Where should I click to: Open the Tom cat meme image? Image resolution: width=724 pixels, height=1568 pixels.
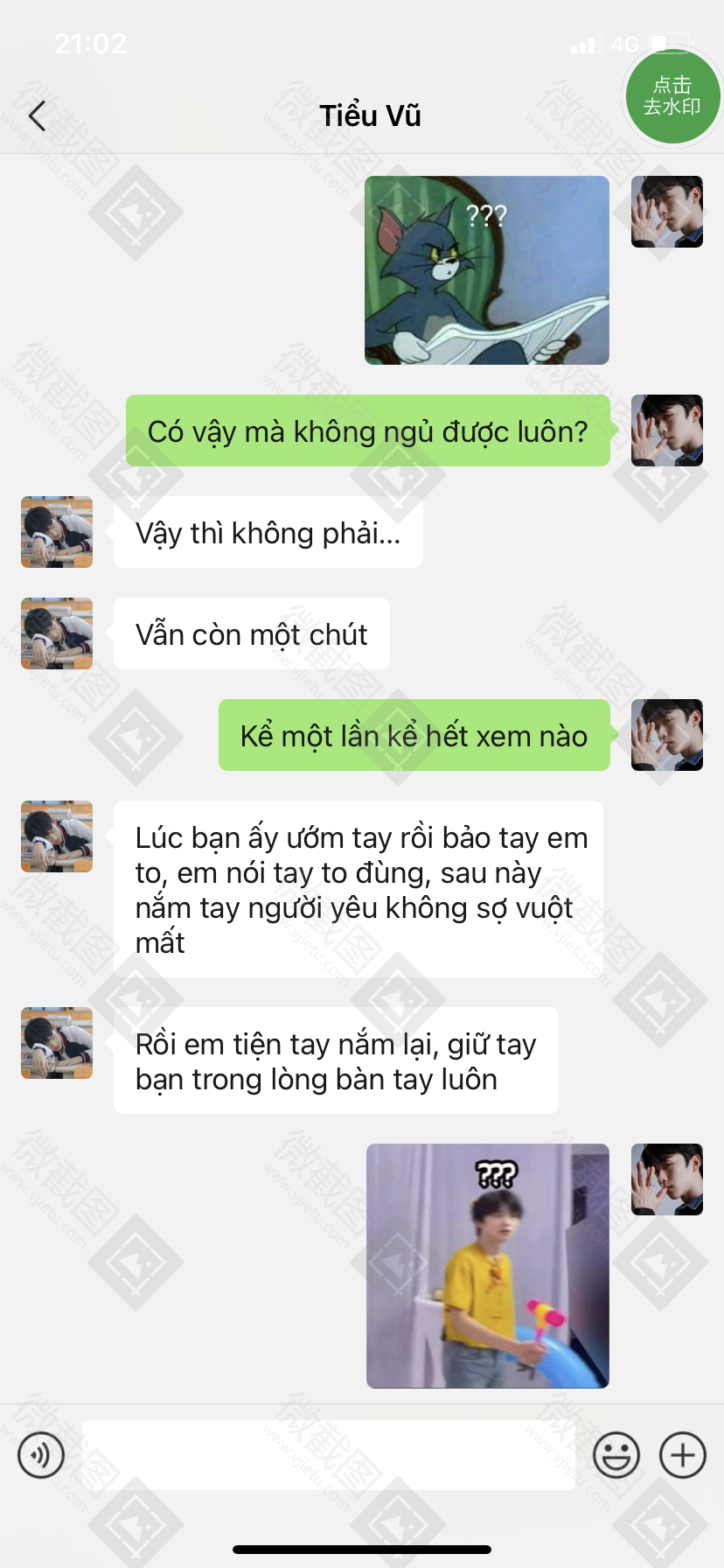(x=487, y=270)
